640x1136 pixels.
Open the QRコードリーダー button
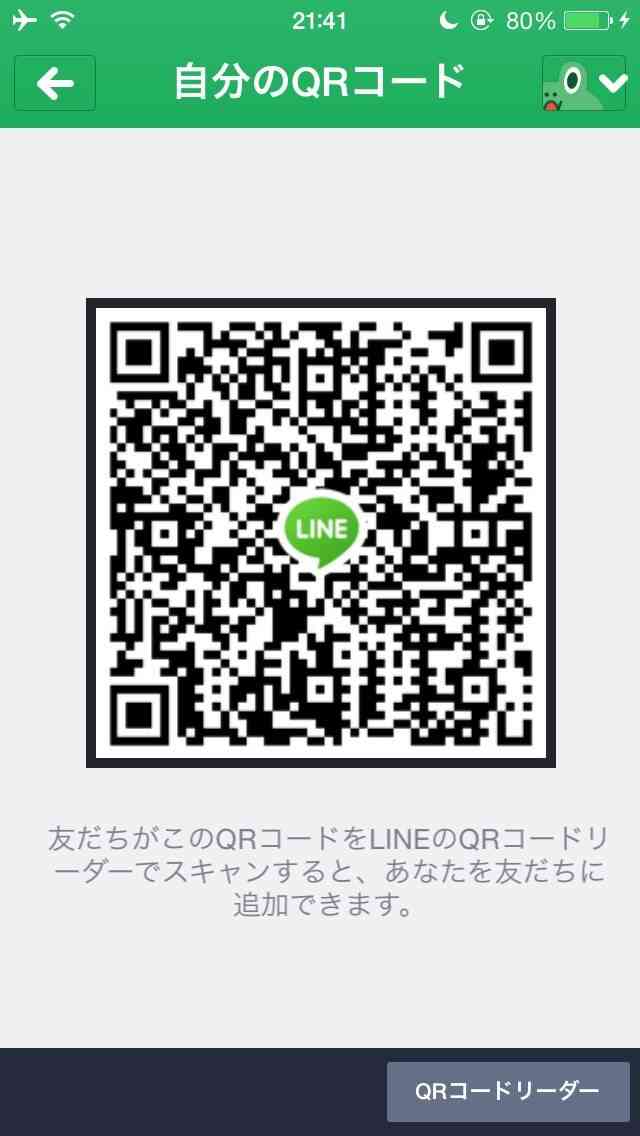(507, 1091)
